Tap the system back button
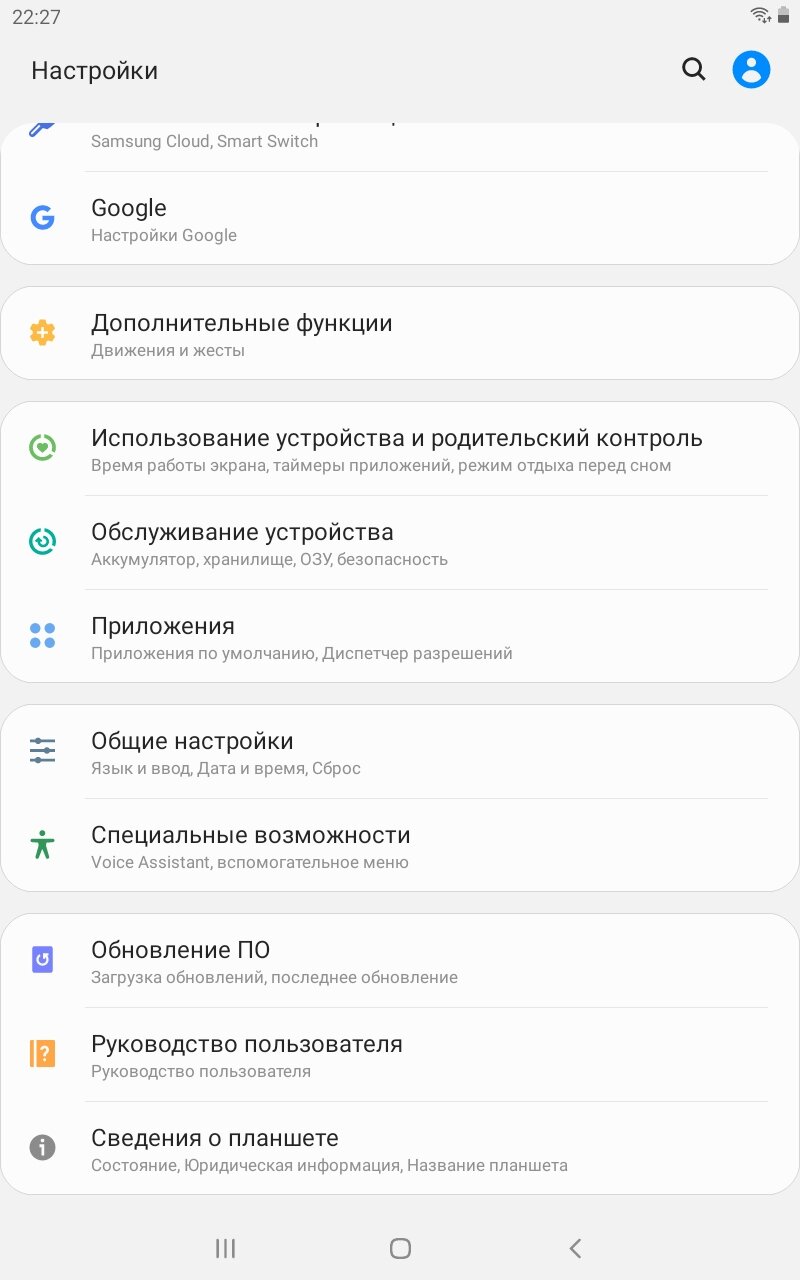Viewport: 800px width, 1280px height. click(575, 1248)
